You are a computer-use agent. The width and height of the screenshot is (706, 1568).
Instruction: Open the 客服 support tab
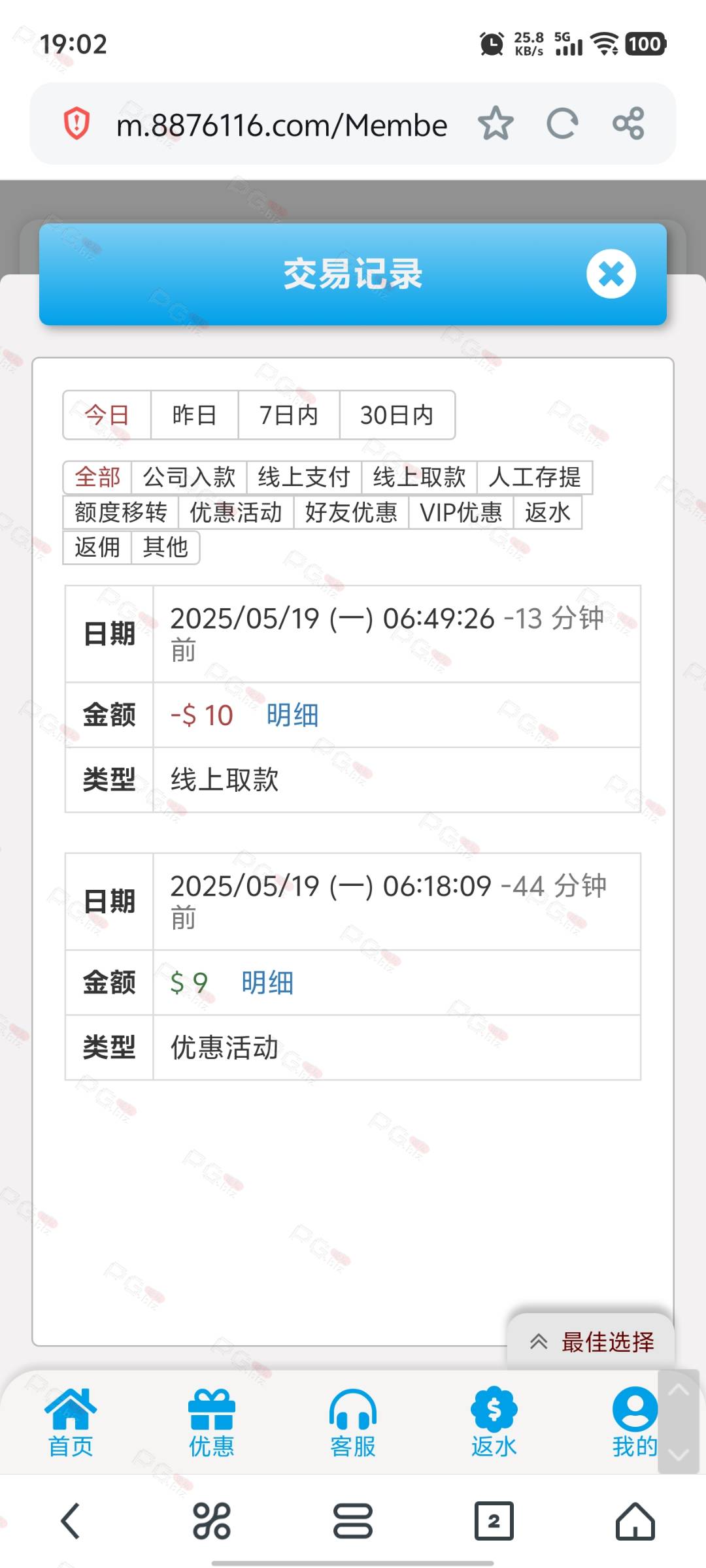[353, 1424]
